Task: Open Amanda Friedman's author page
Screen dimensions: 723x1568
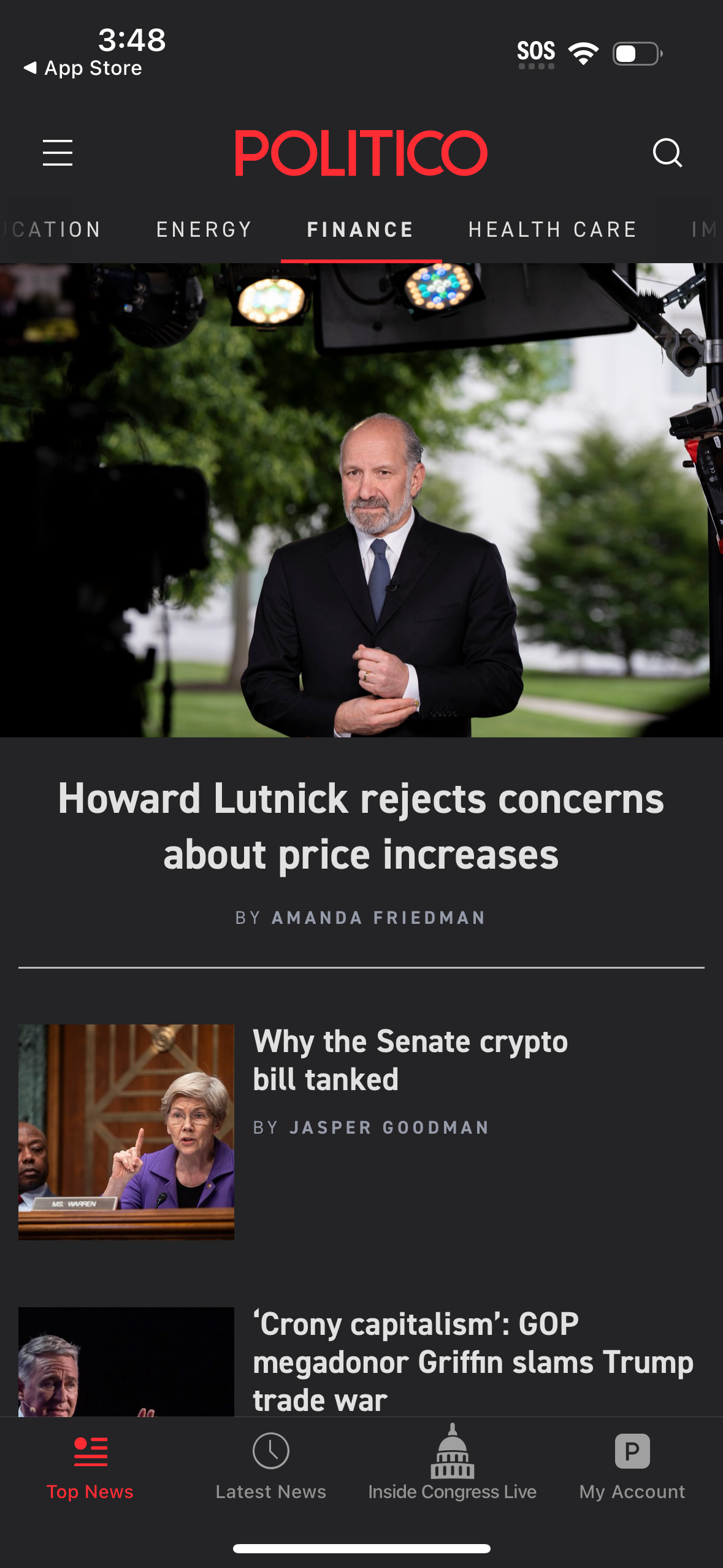Action: [x=377, y=918]
